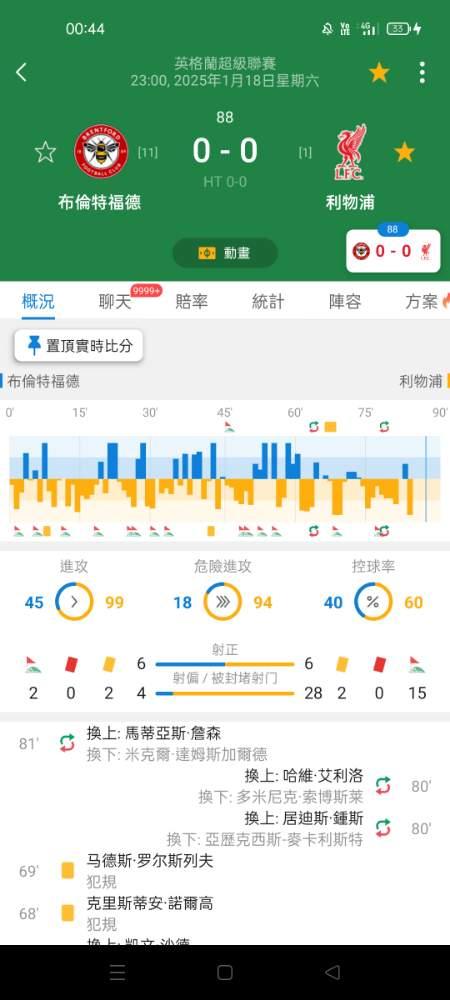Switch to the 賠率 tab

click(191, 301)
